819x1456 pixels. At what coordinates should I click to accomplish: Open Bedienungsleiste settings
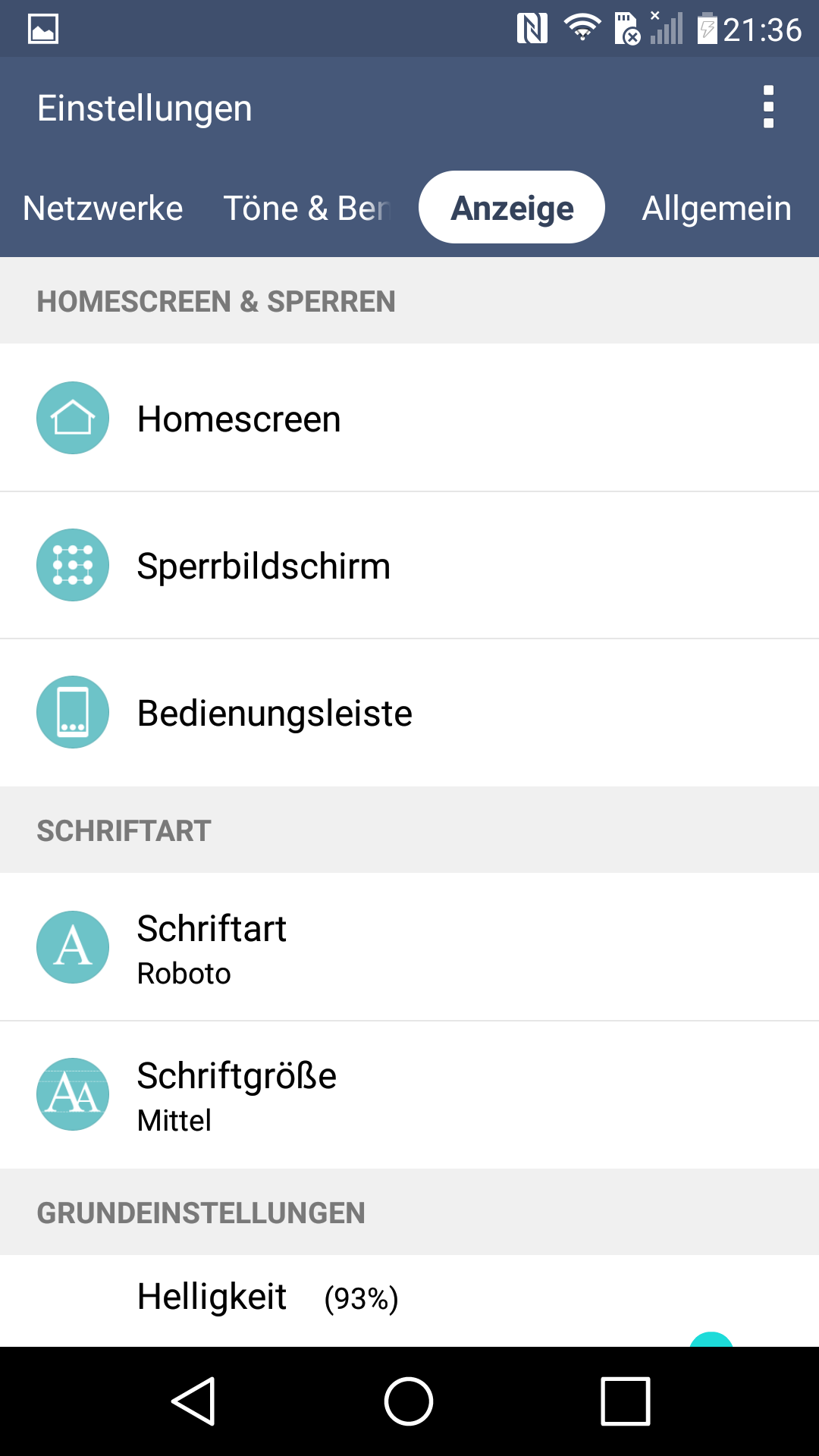[x=409, y=712]
